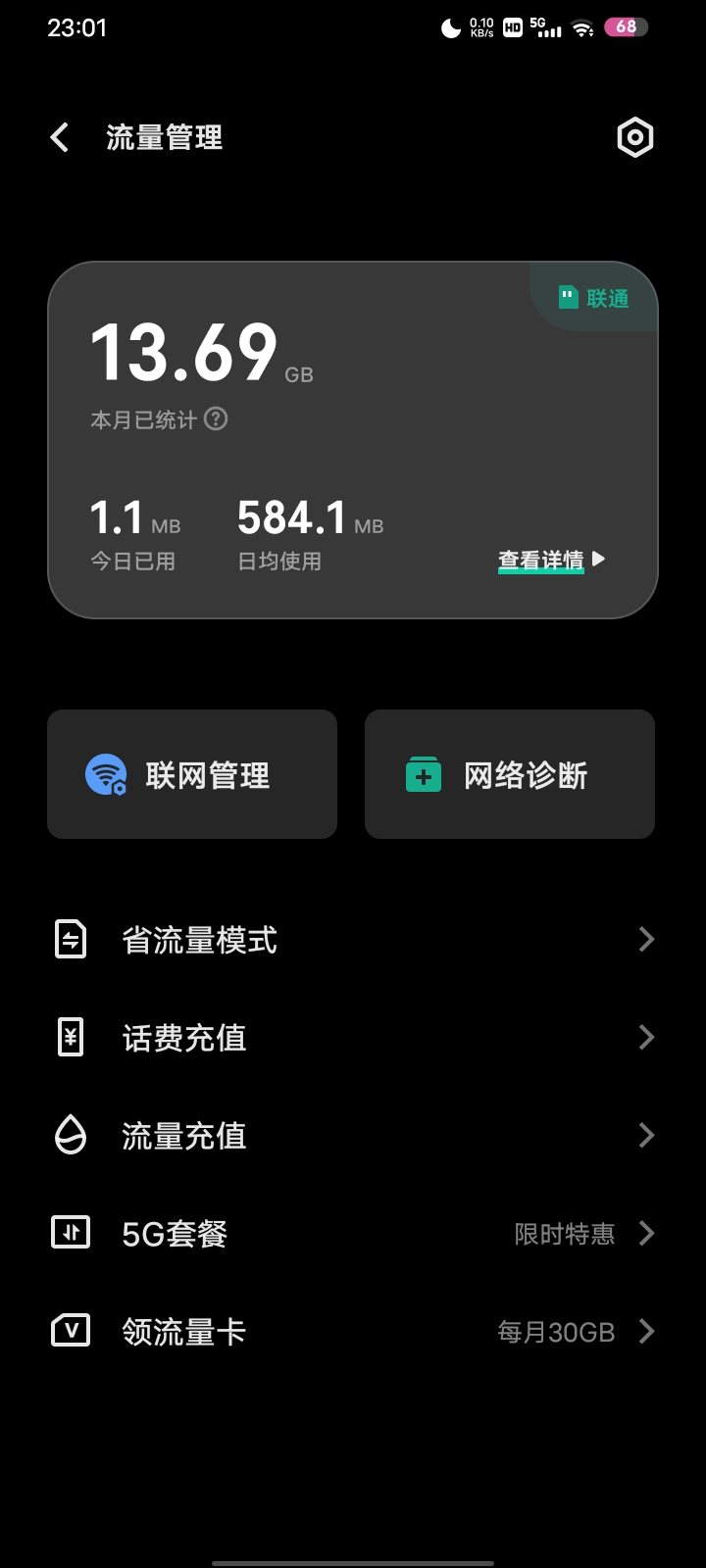Open 联网管理
706x1568 pixels.
click(x=192, y=774)
